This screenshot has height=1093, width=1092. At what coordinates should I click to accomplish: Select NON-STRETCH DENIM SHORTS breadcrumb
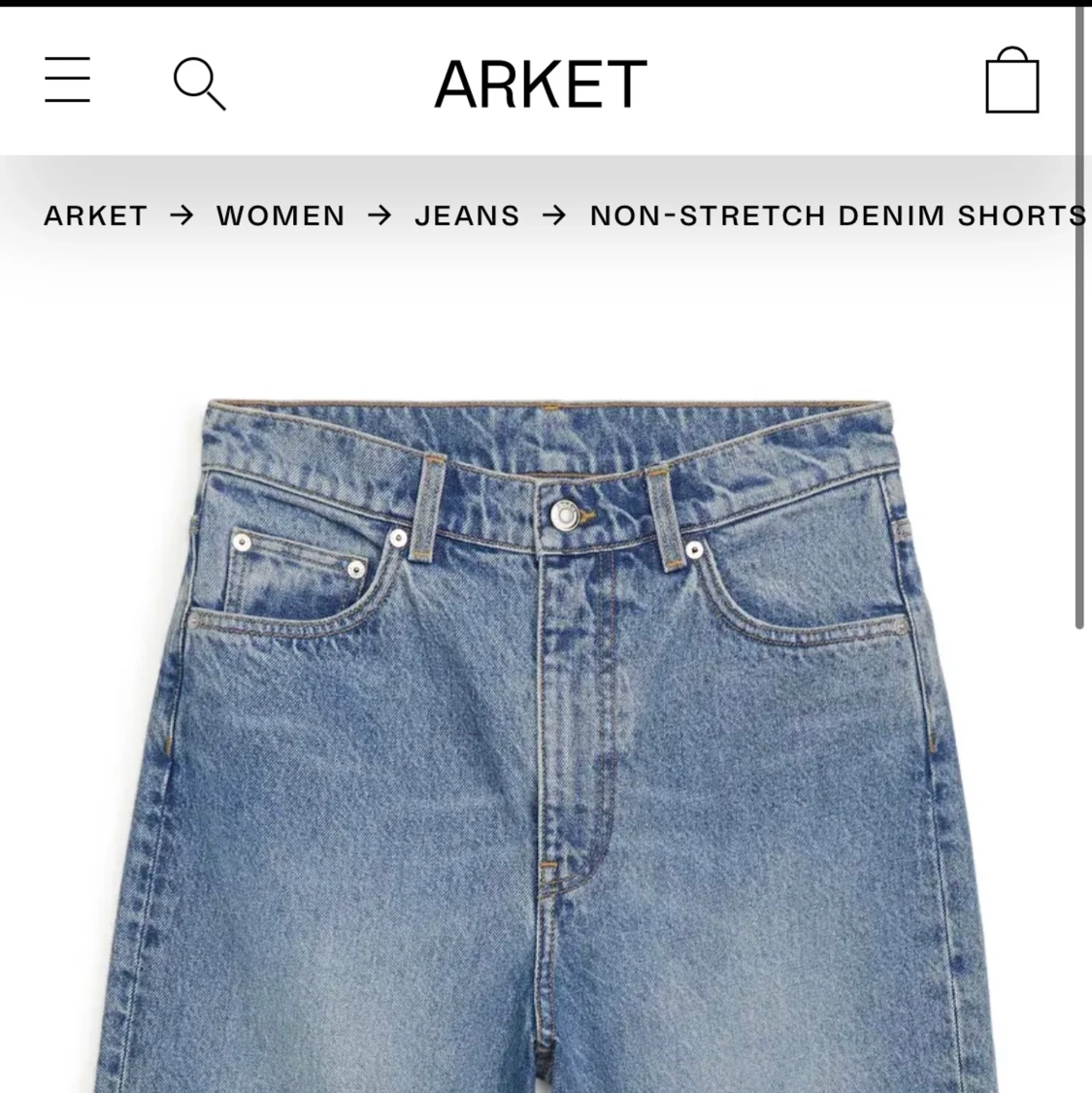[837, 215]
